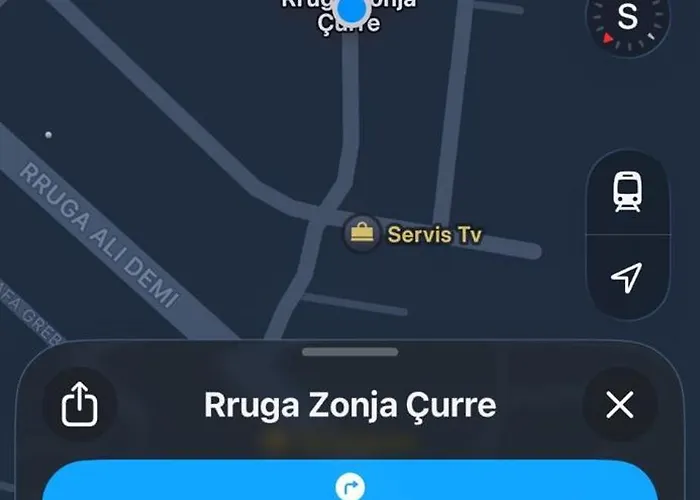Close the Rruga Zonja Çurre card
This screenshot has height=500, width=700.
(x=620, y=405)
